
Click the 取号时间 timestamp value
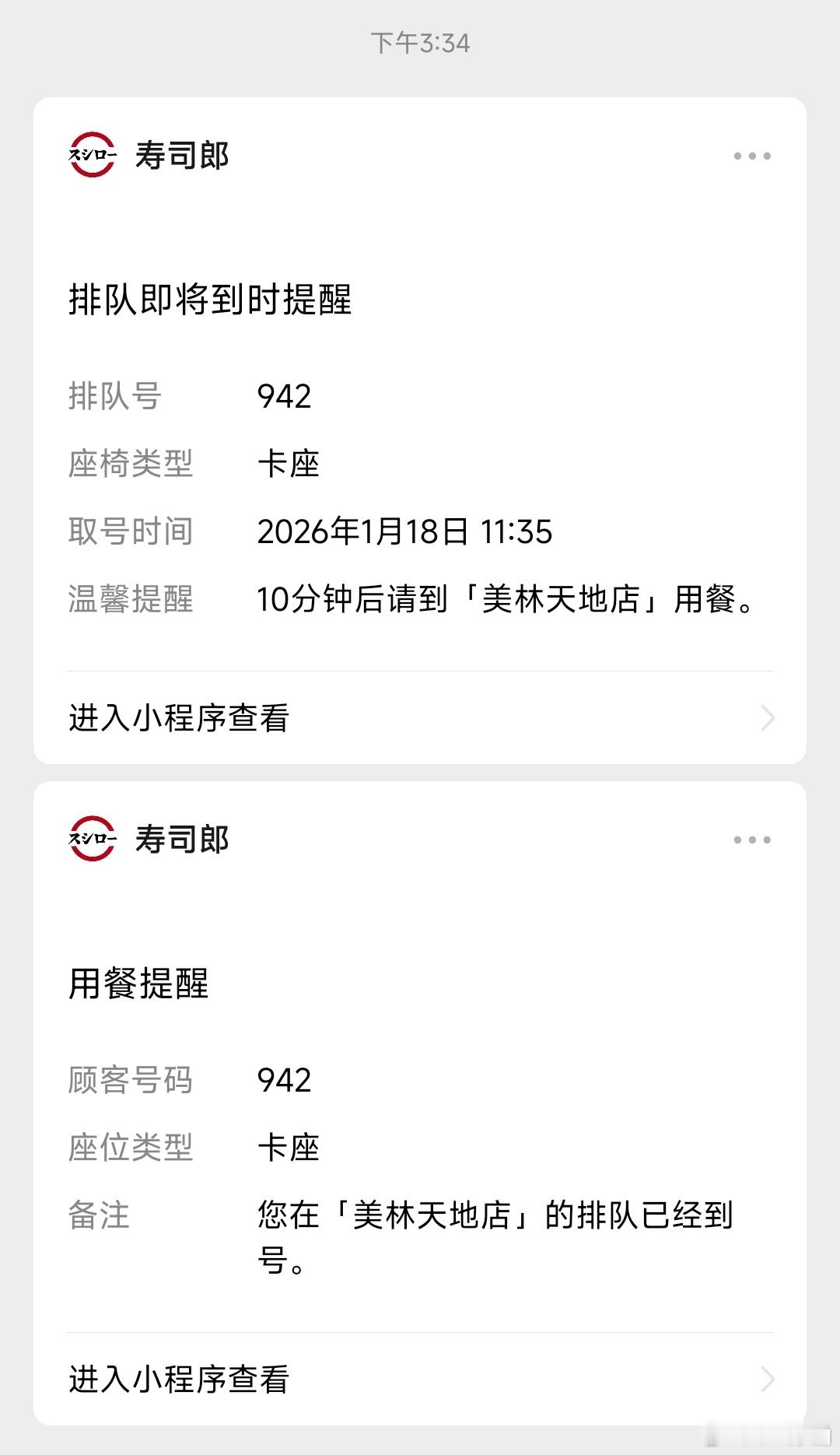pos(406,531)
